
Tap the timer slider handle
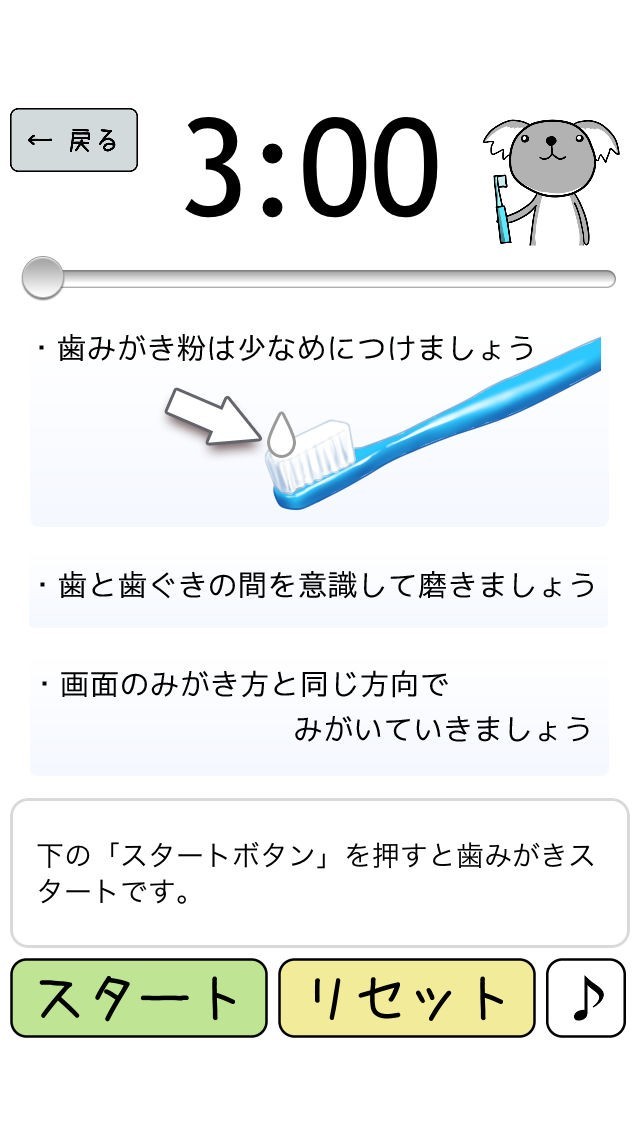point(43,277)
